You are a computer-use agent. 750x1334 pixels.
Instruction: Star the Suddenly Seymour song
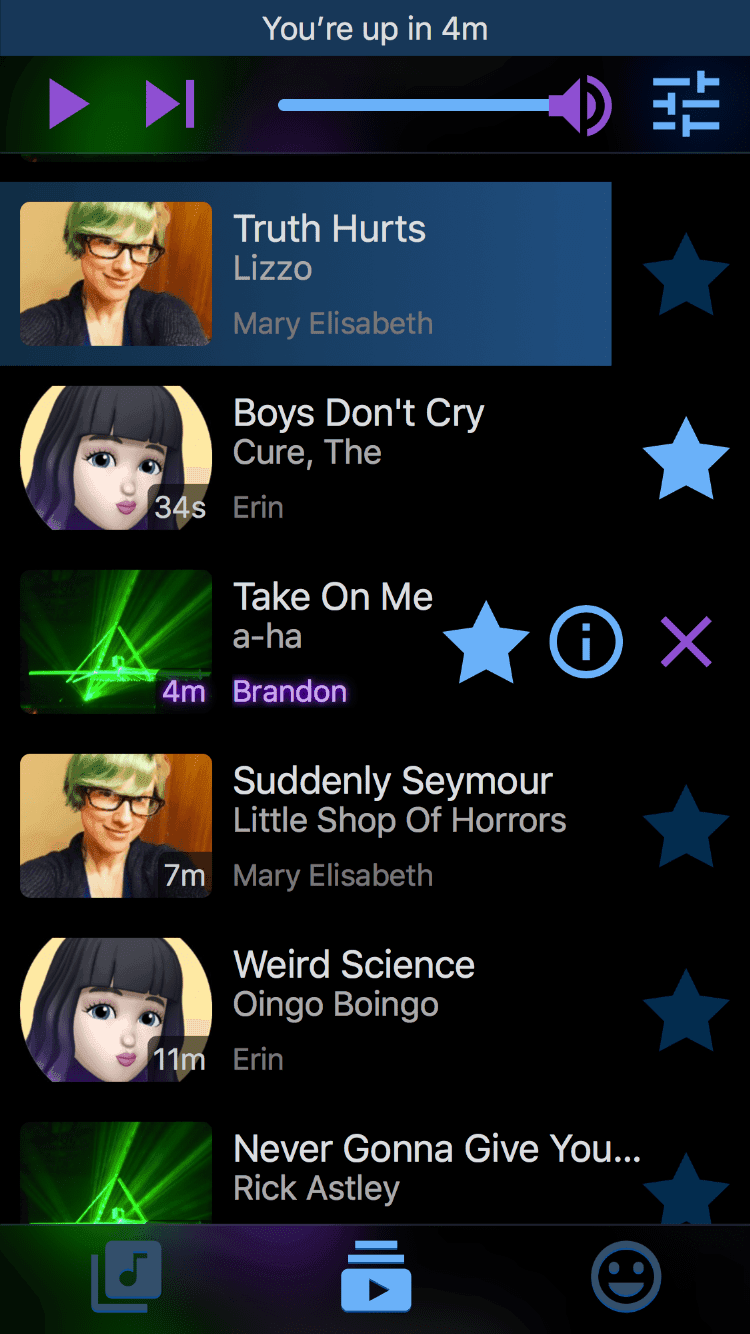tap(686, 826)
